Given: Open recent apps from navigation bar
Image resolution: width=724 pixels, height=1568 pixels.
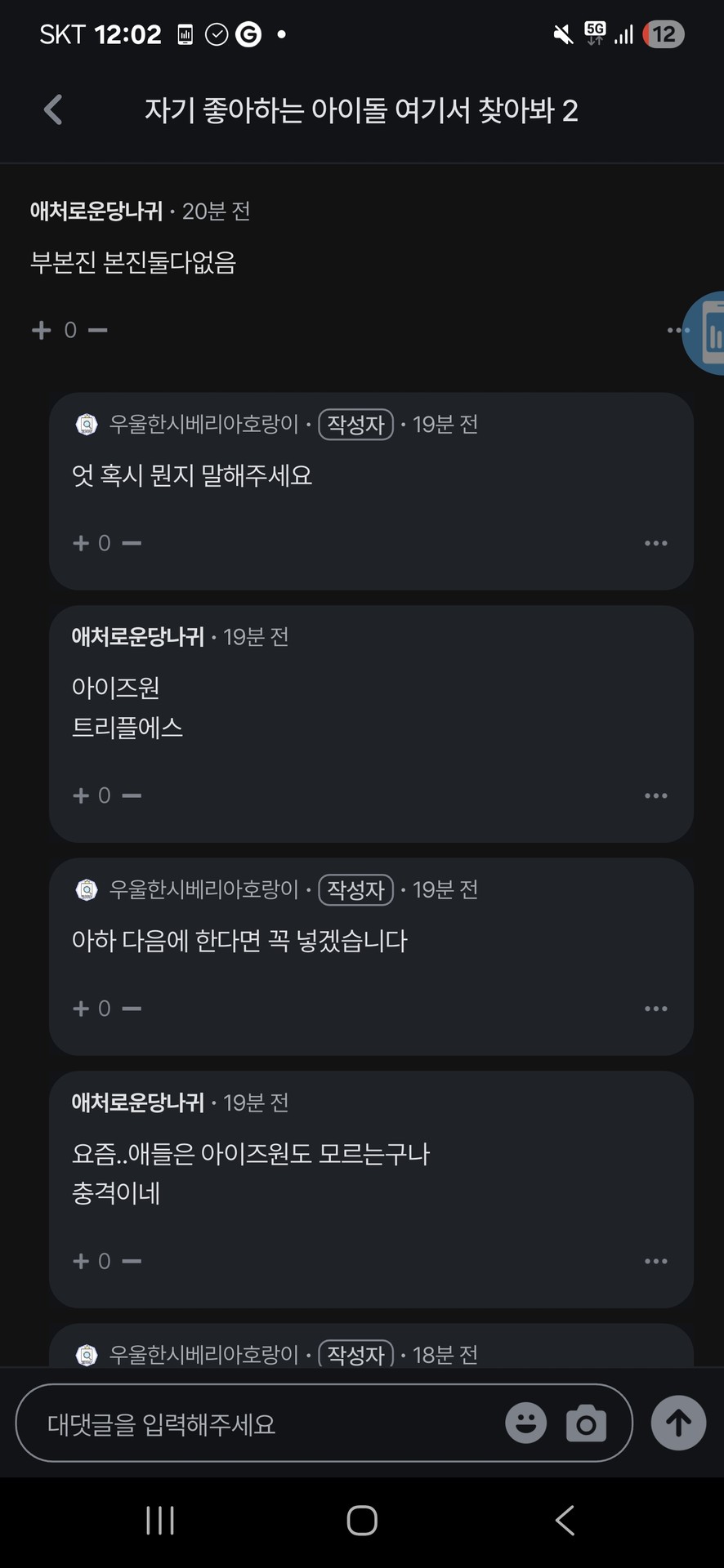Looking at the screenshot, I should click(x=160, y=1521).
